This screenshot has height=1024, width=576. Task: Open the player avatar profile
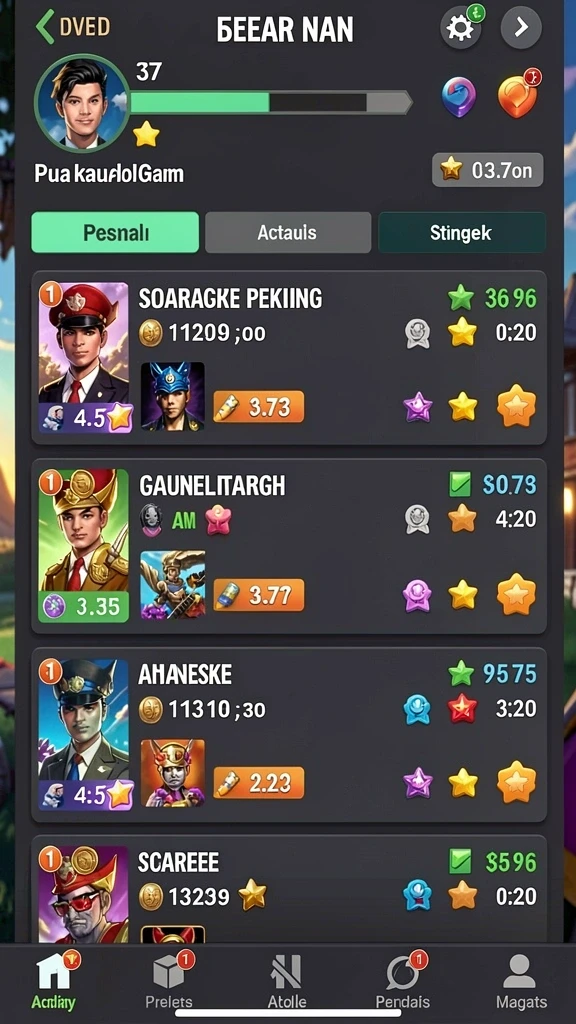coord(82,103)
